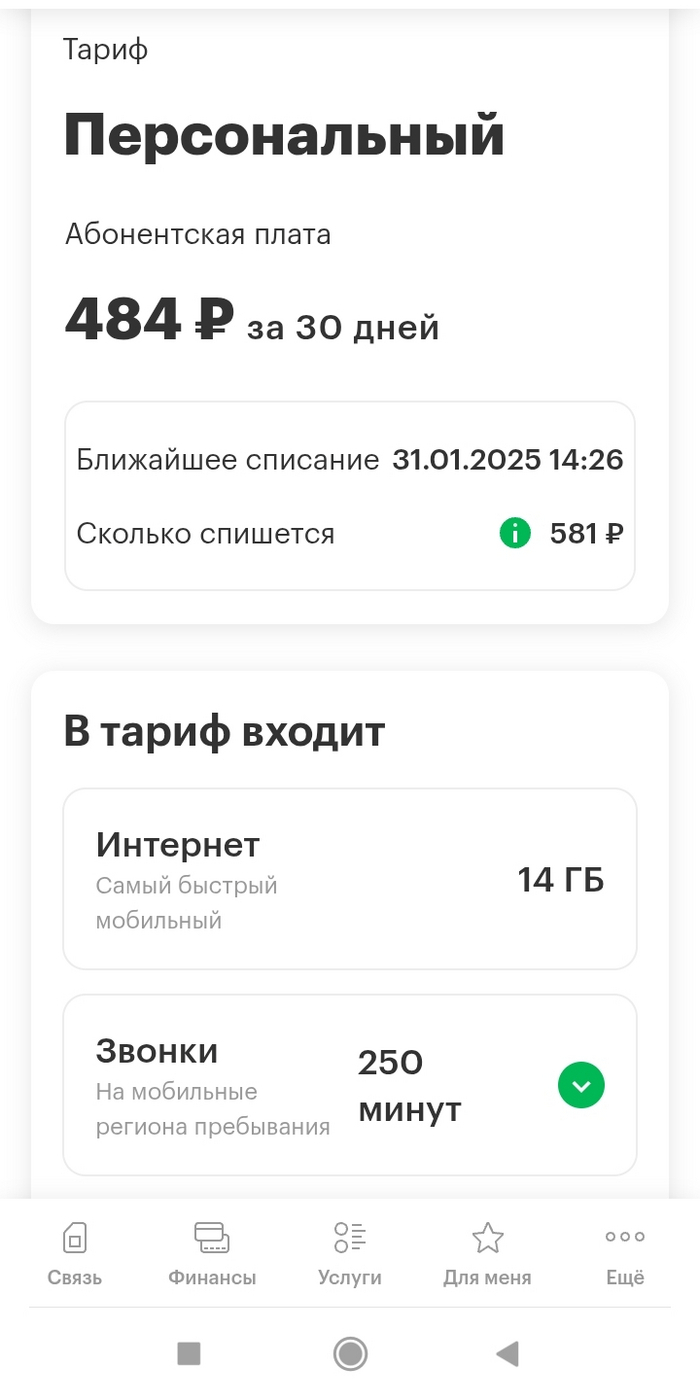Viewport: 700px width, 1400px height.
Task: Switch to the Связь tab
Action: tap(75, 1253)
